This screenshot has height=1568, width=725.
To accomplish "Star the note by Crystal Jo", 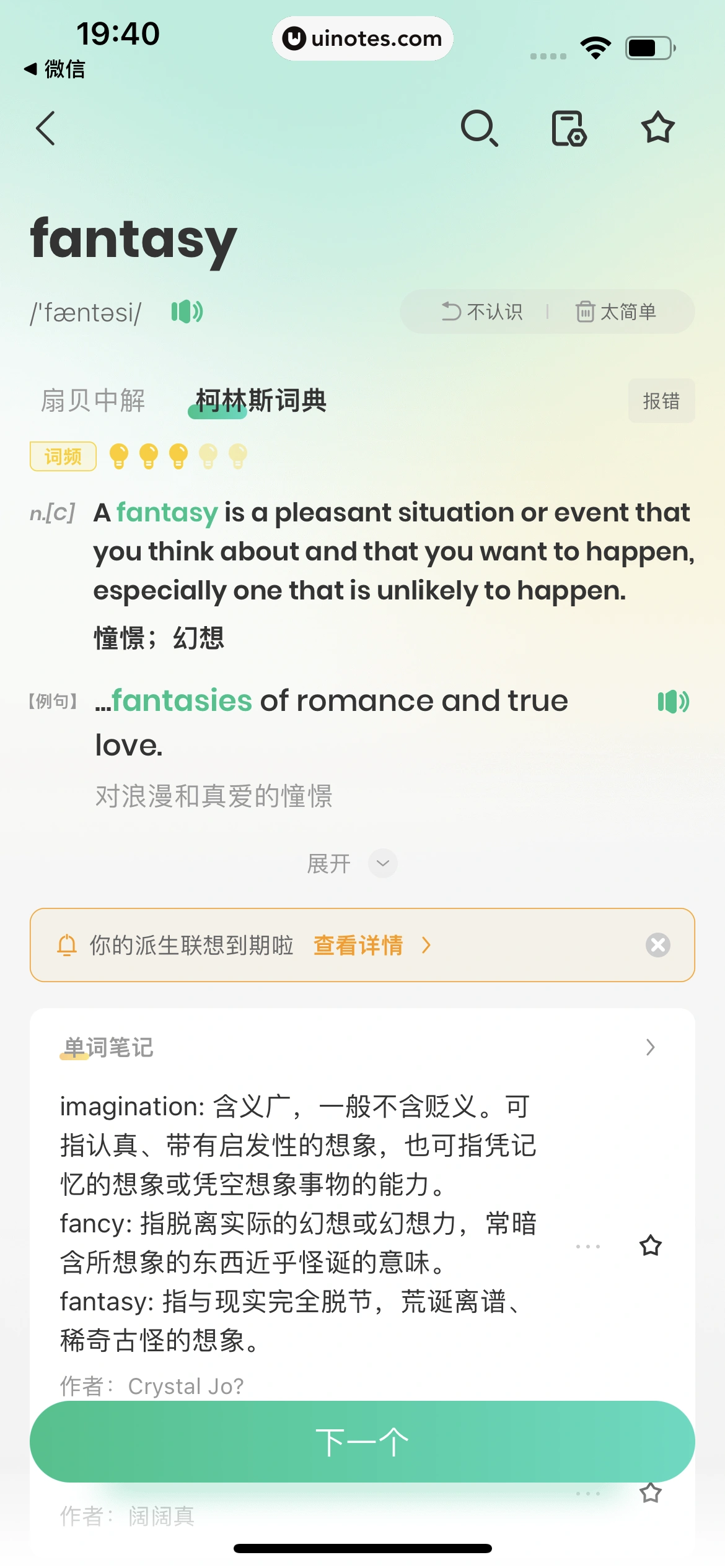I will pos(651,1245).
